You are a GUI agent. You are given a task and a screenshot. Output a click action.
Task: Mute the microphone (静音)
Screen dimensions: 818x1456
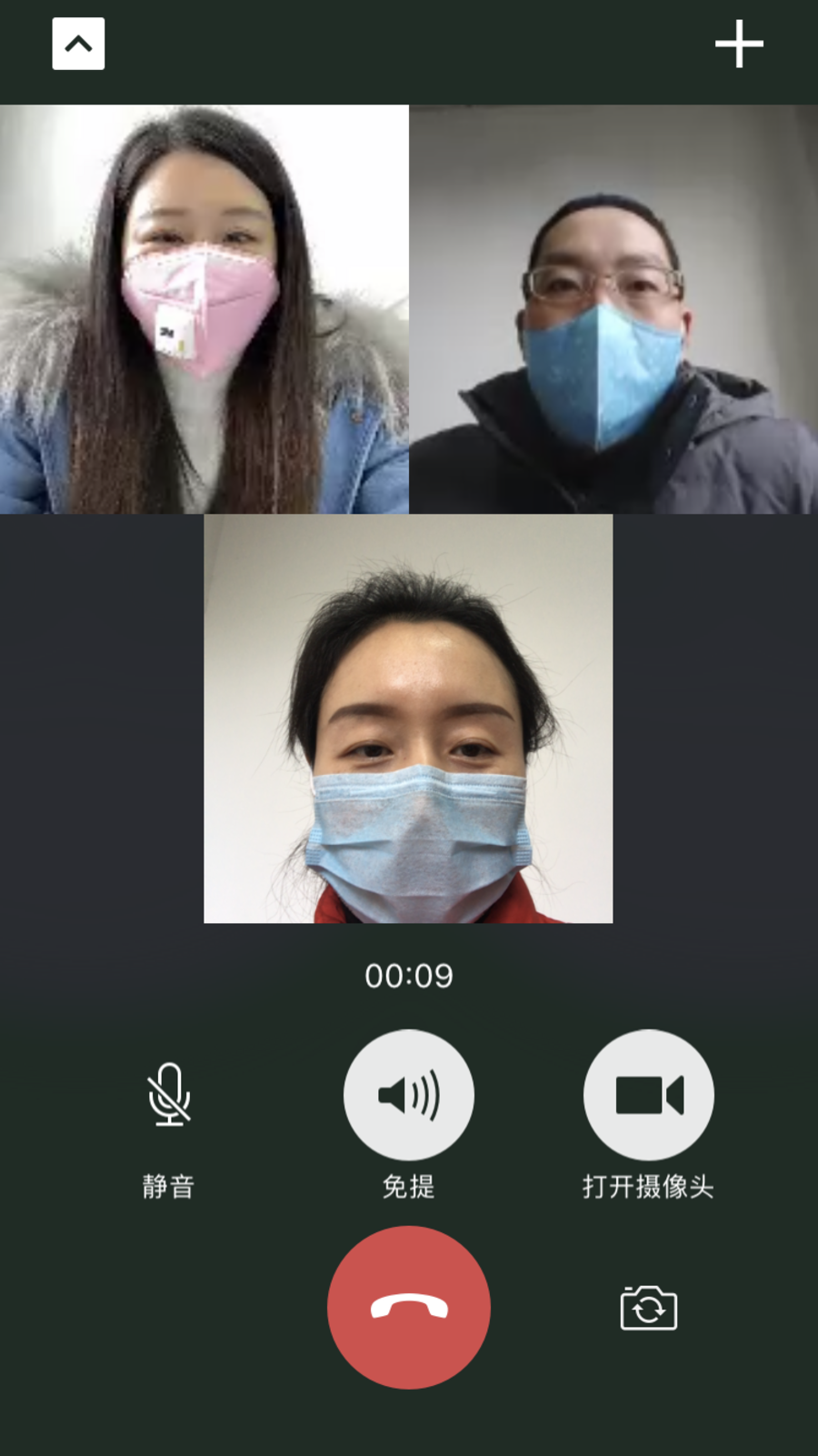[x=169, y=1095]
